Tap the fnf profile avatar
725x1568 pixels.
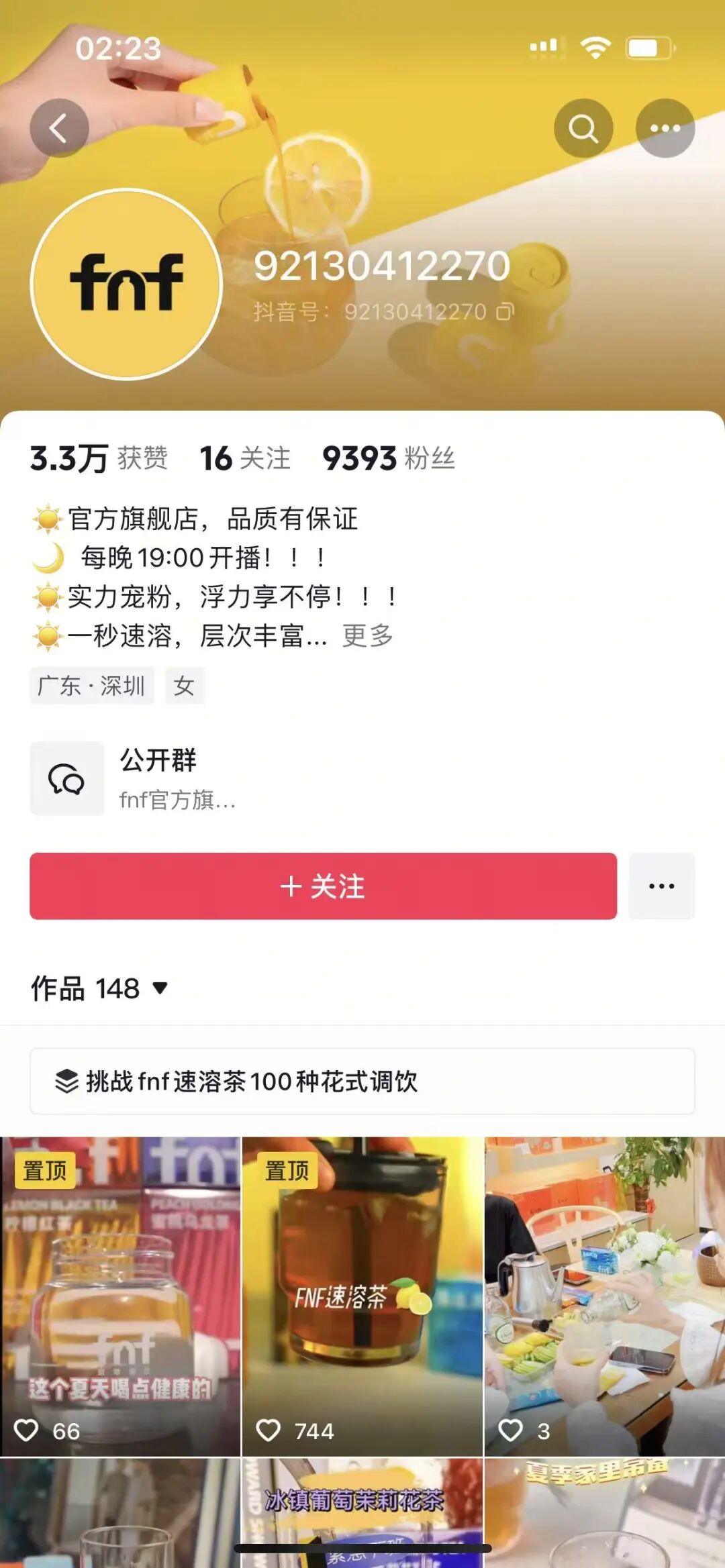pyautogui.click(x=126, y=284)
